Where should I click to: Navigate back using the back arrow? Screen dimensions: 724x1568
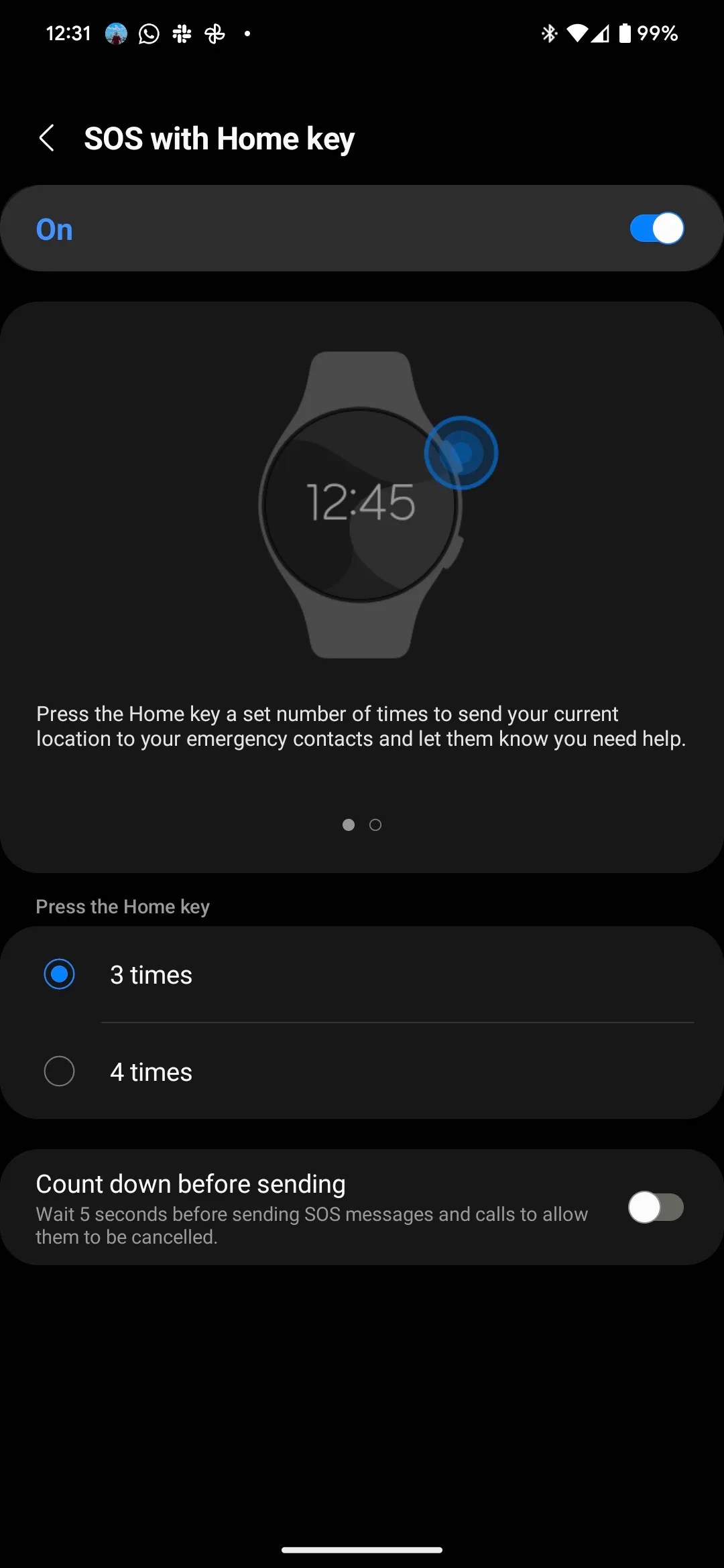(47, 138)
